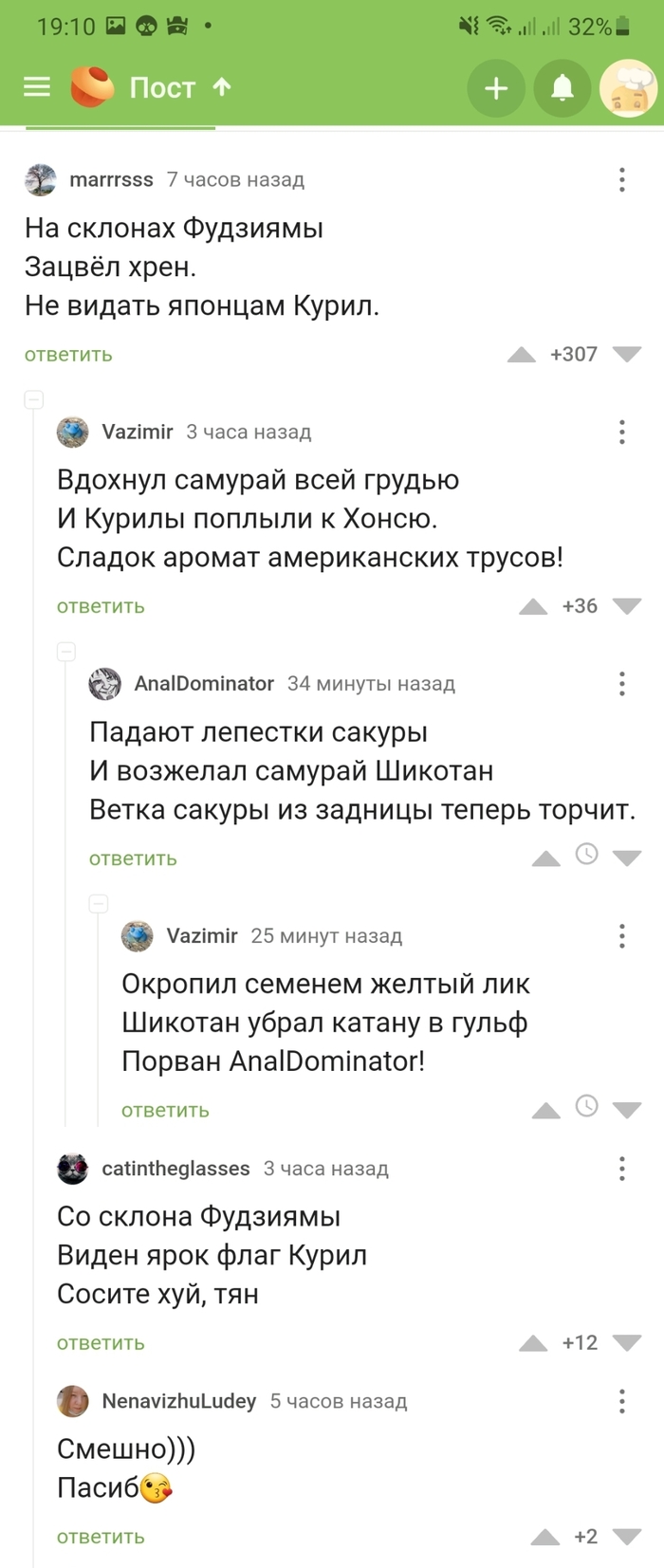This screenshot has width=664, height=1568.
Task: Create a new post with plus button
Action: click(496, 88)
